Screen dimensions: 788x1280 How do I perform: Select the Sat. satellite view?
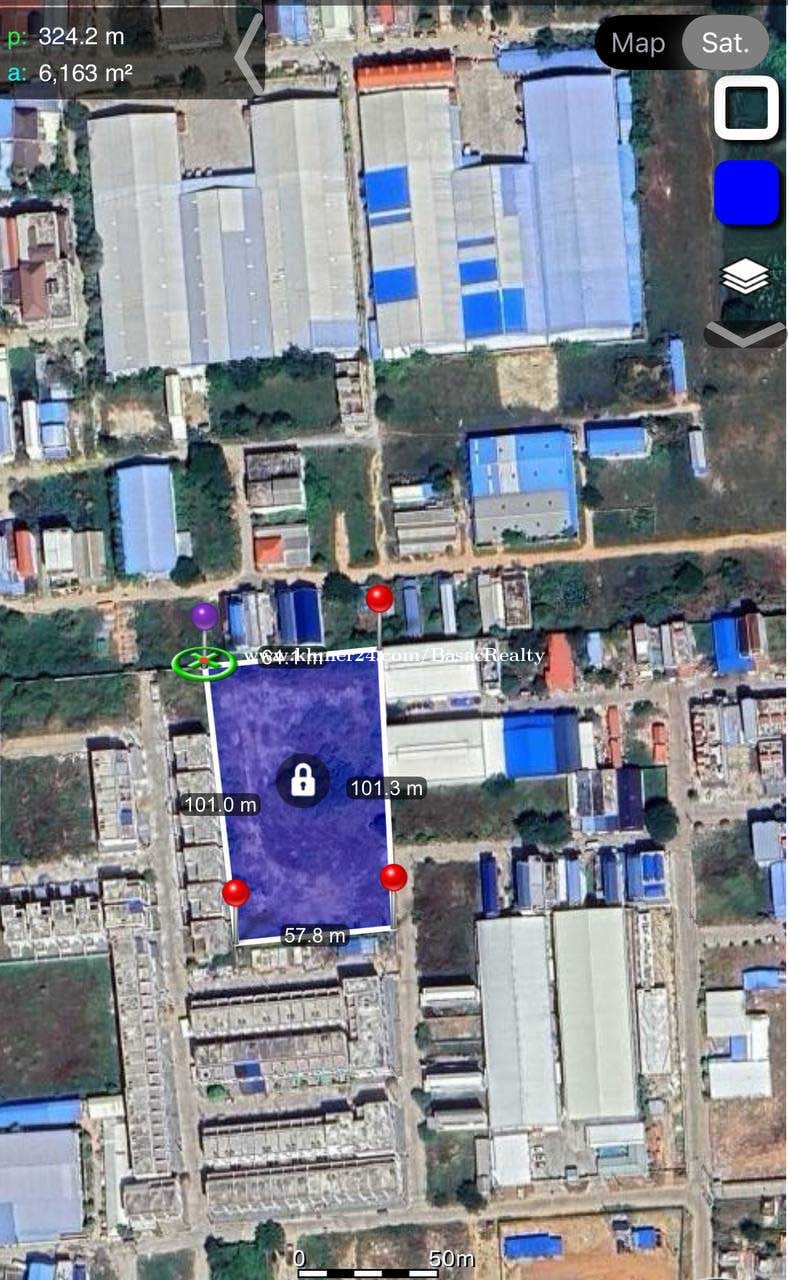(725, 43)
